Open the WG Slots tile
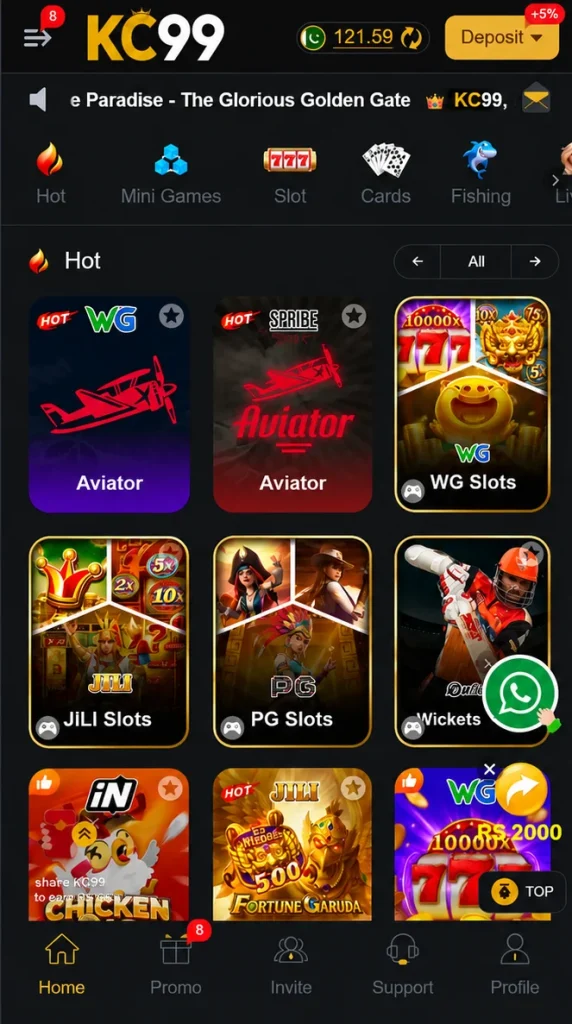 pos(473,404)
